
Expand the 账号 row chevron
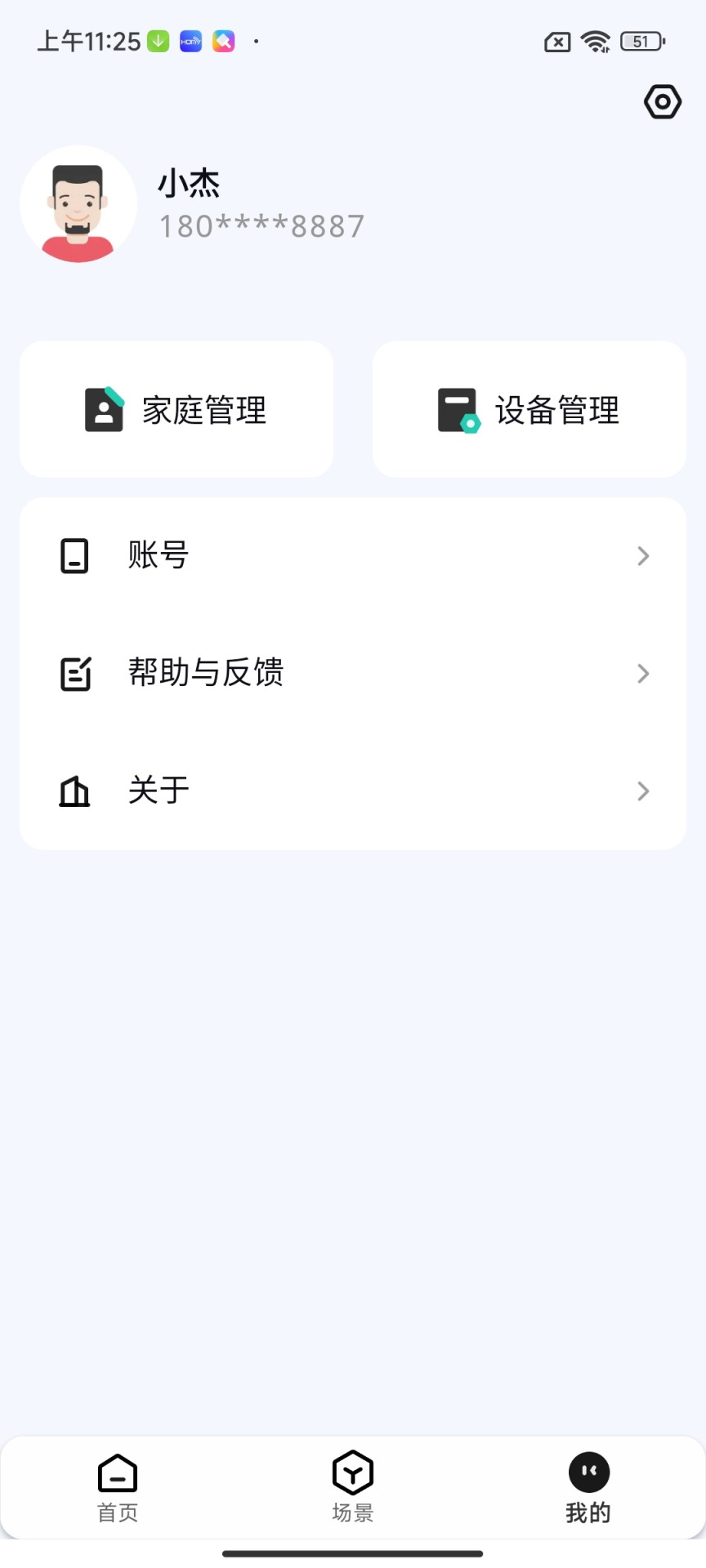pos(643,556)
